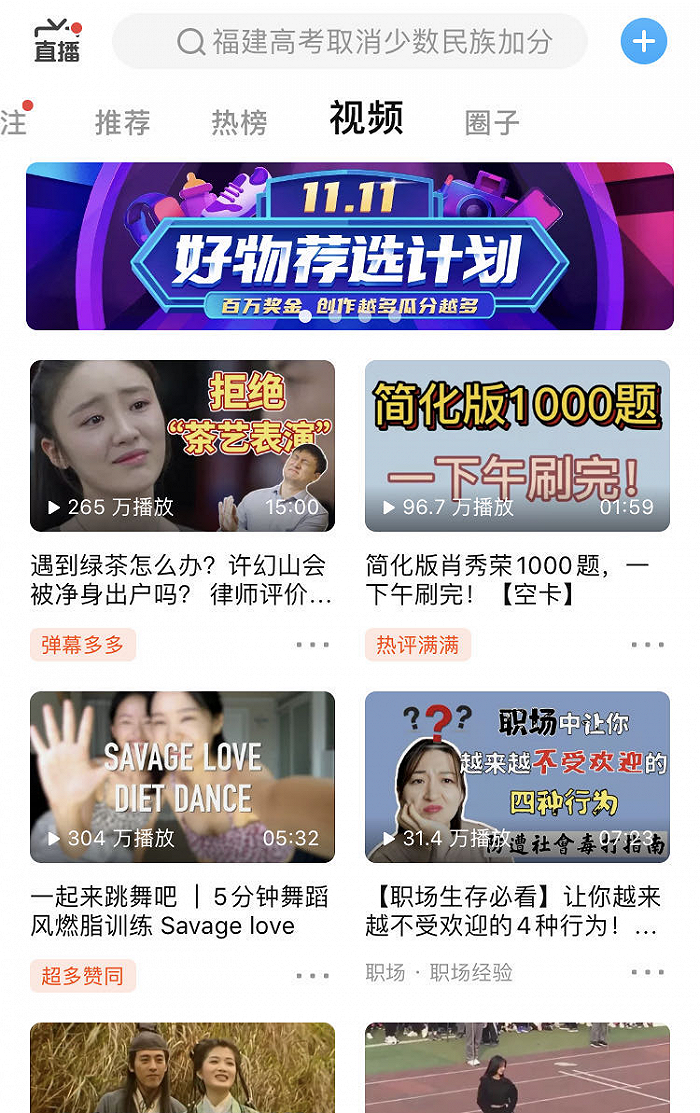Play the Savage Love Diet Dance video

[x=182, y=777]
